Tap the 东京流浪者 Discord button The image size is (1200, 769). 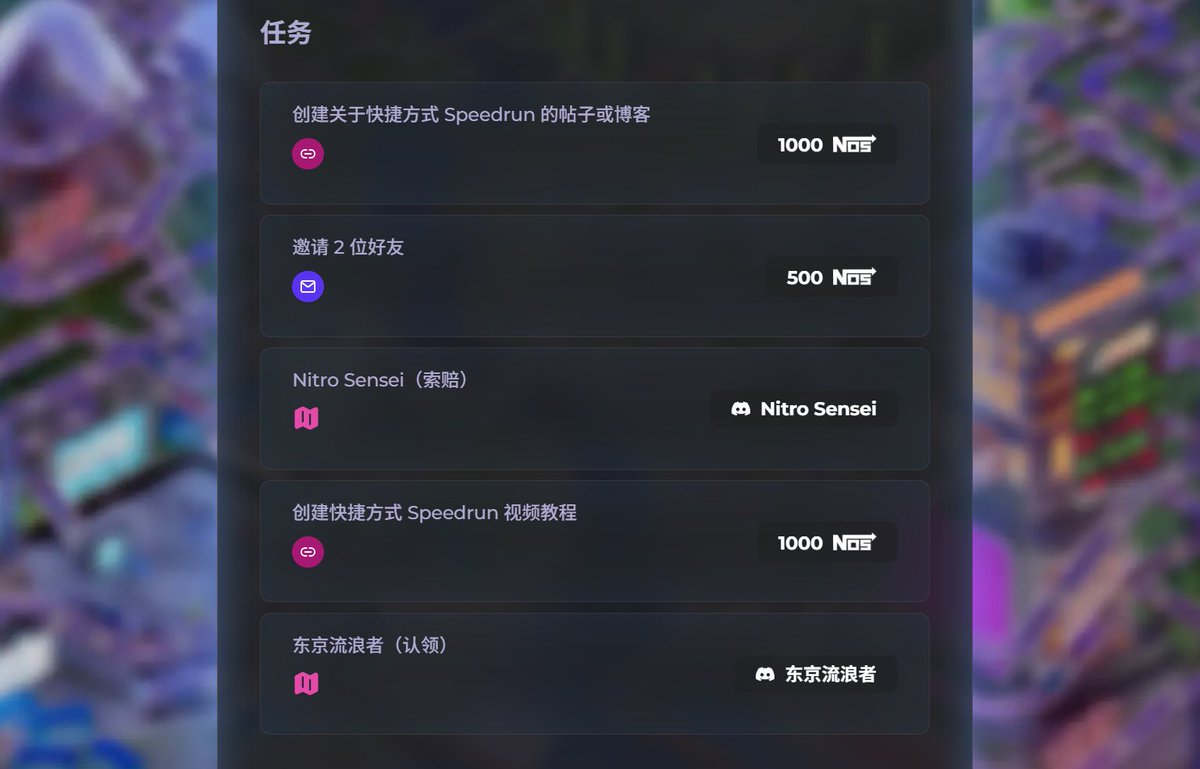click(816, 675)
